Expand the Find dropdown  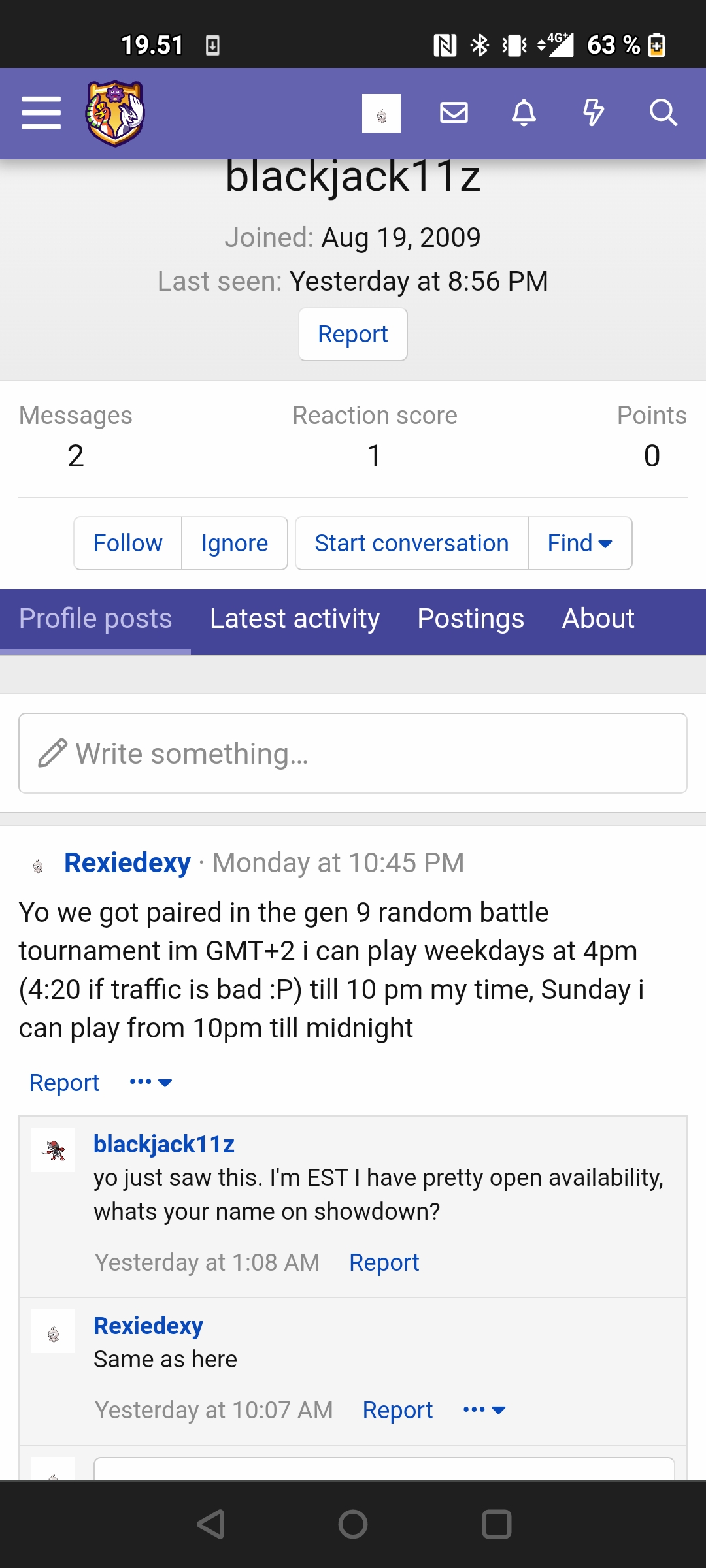580,544
